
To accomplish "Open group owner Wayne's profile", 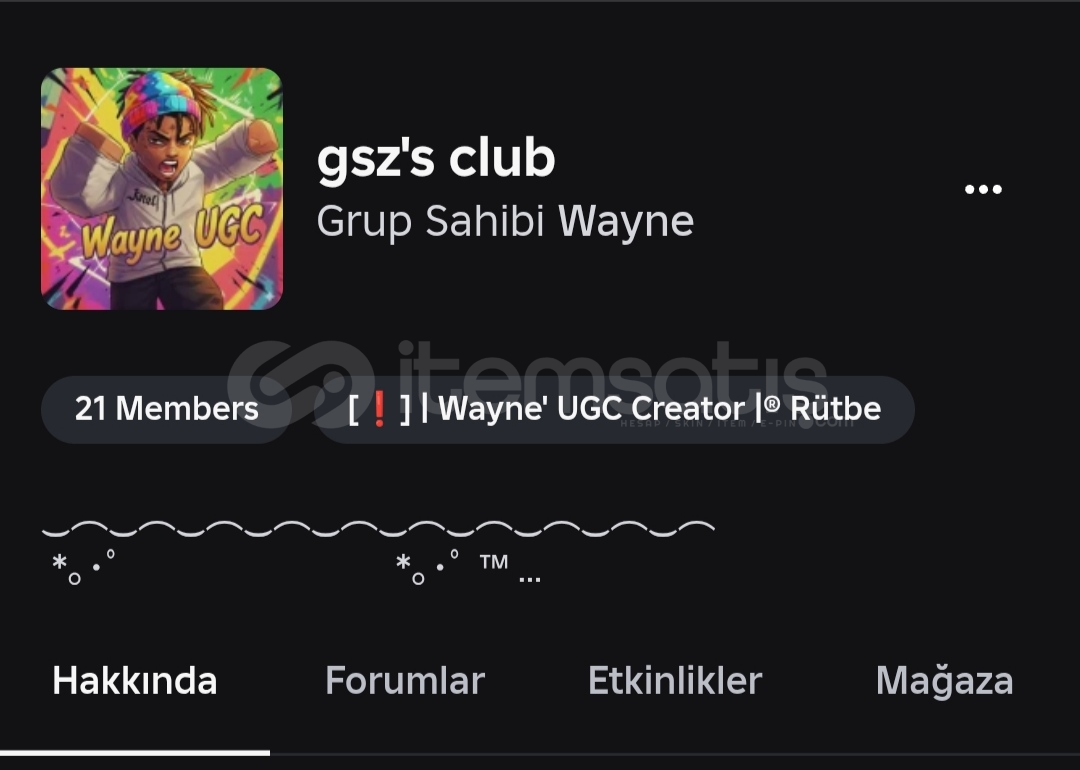I will pyautogui.click(x=625, y=221).
